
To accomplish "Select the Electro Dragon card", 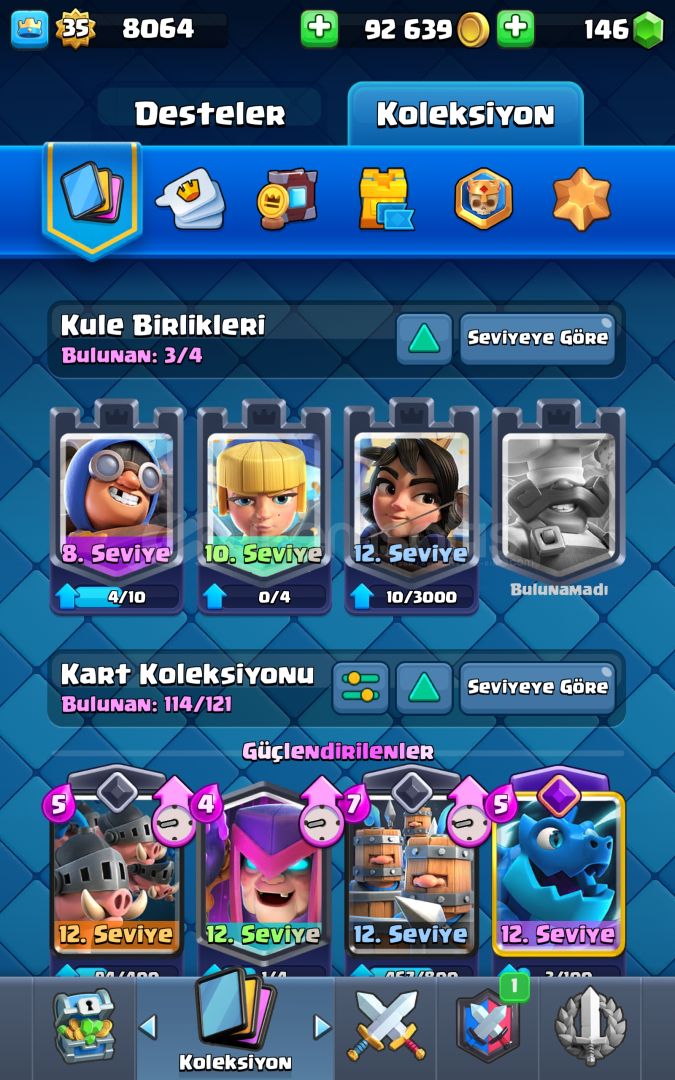I will pos(558,870).
